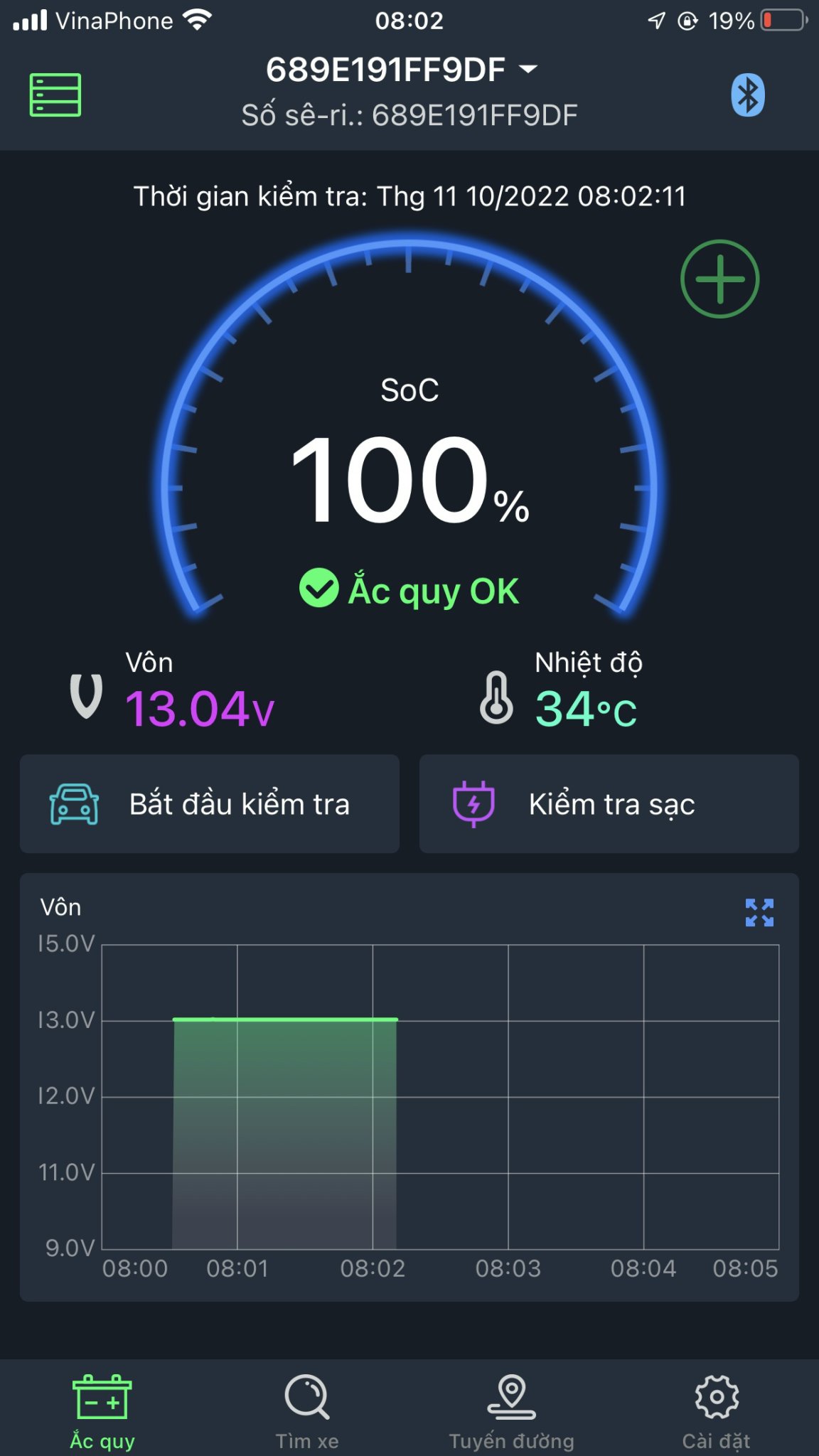Switch to the Tìm xe tab

point(307,1411)
